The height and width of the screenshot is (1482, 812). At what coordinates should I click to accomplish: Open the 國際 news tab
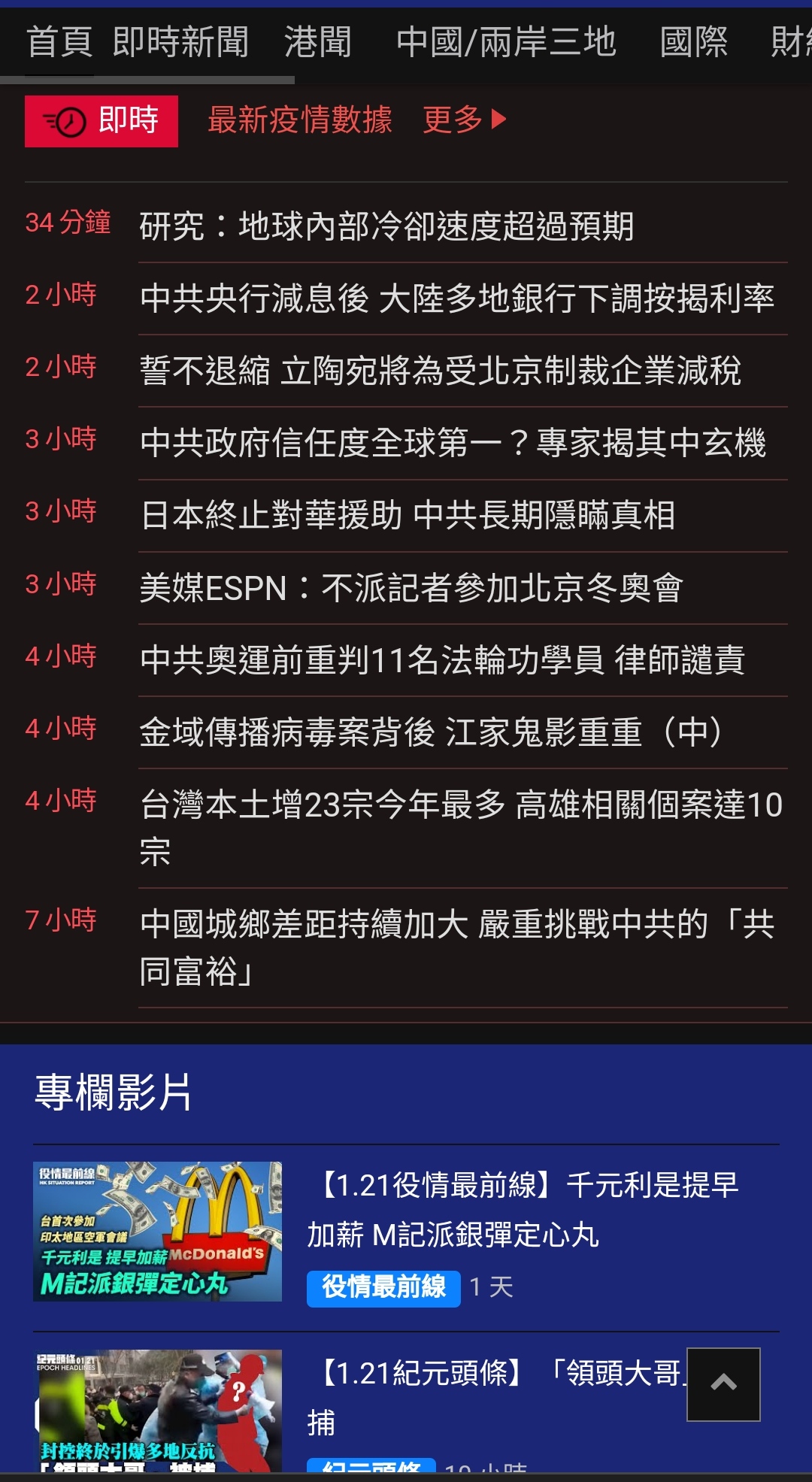pyautogui.click(x=693, y=42)
